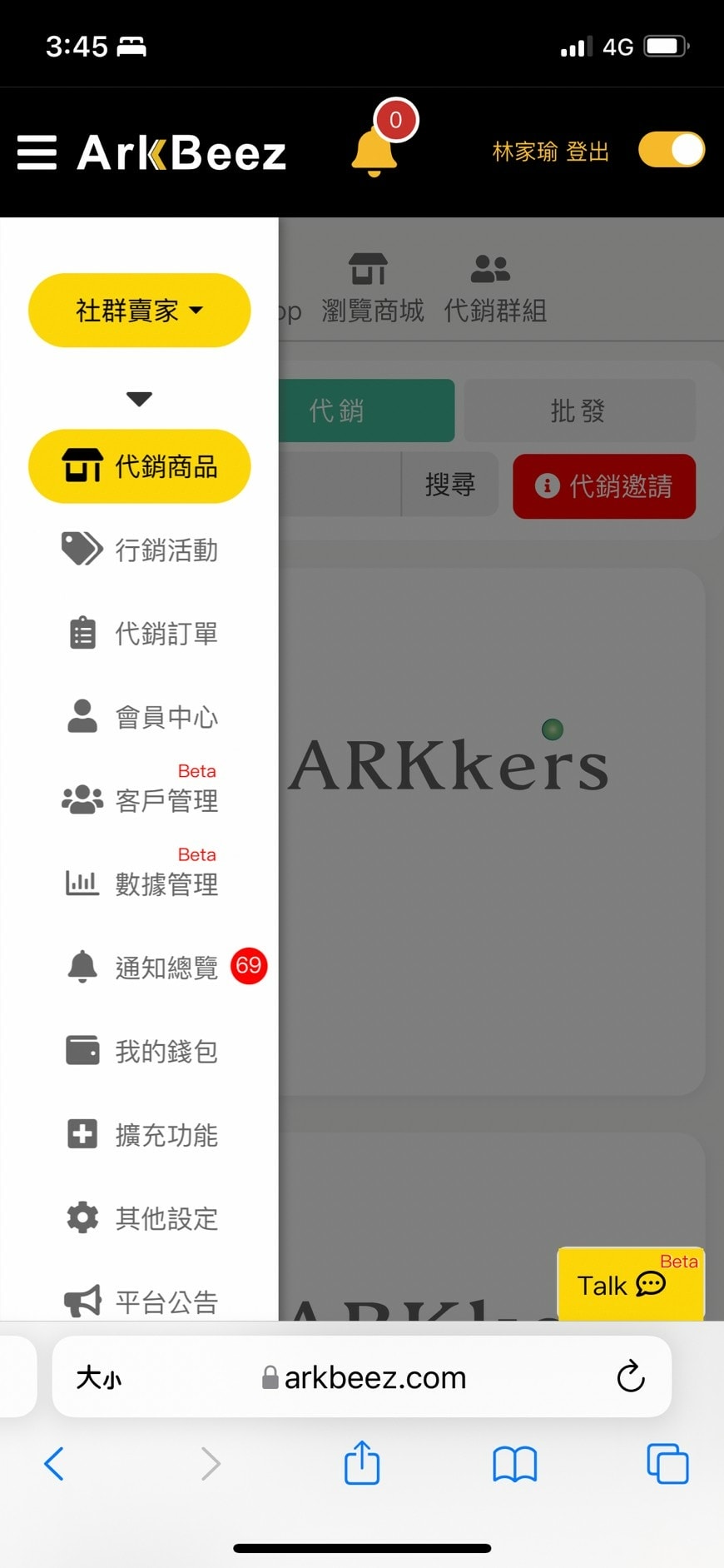Image resolution: width=724 pixels, height=1568 pixels.
Task: Reload the page in Safari
Action: click(630, 1377)
